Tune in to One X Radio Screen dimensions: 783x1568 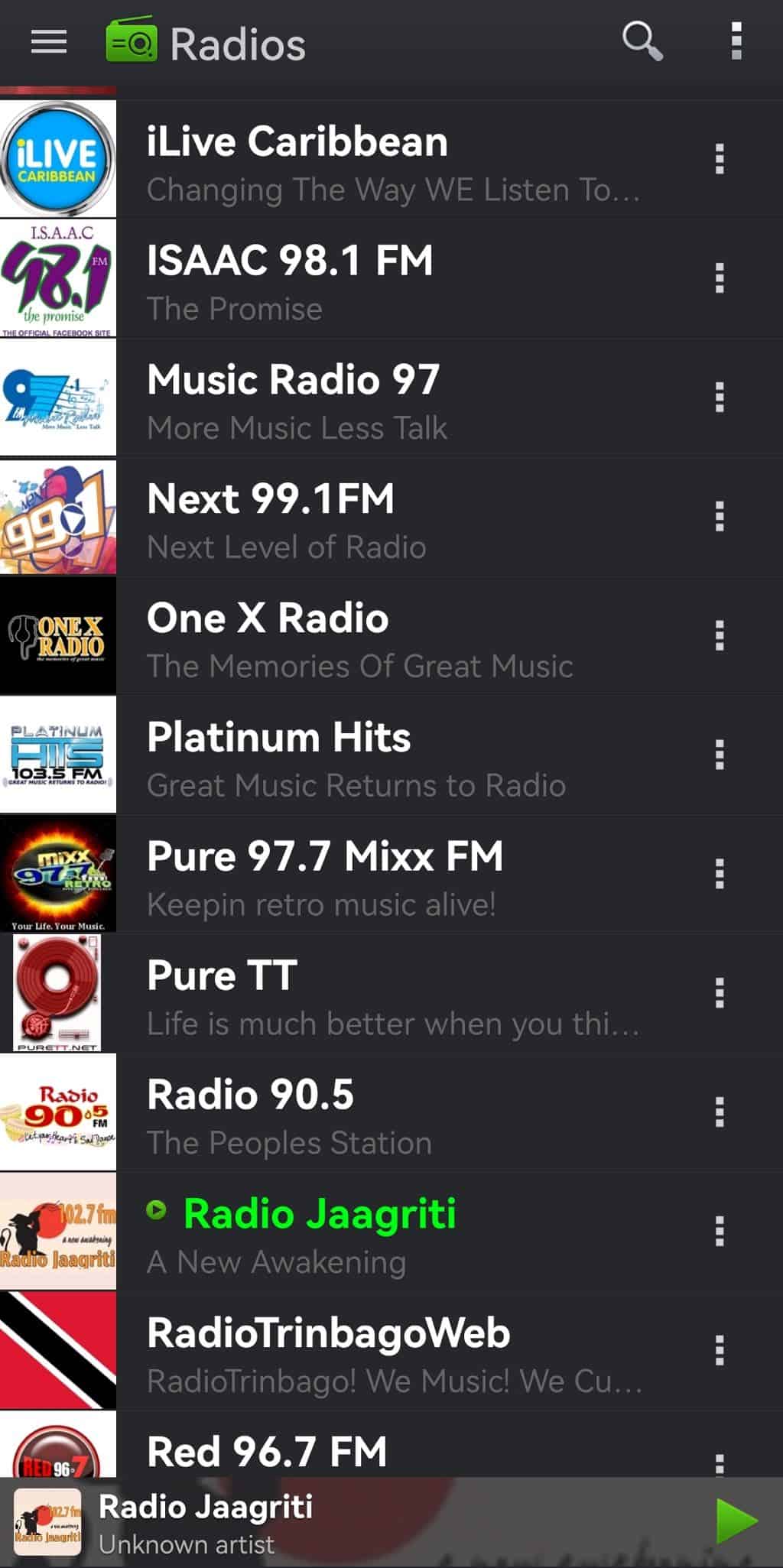[x=382, y=638]
